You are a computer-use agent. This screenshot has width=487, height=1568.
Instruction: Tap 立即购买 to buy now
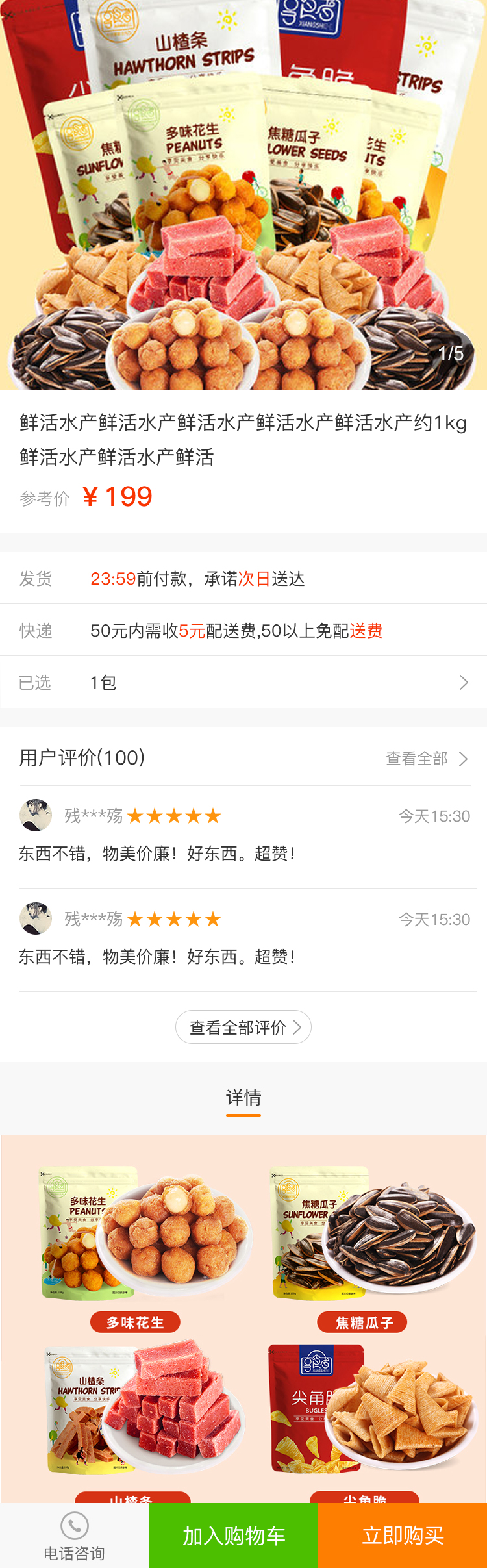click(x=403, y=1536)
